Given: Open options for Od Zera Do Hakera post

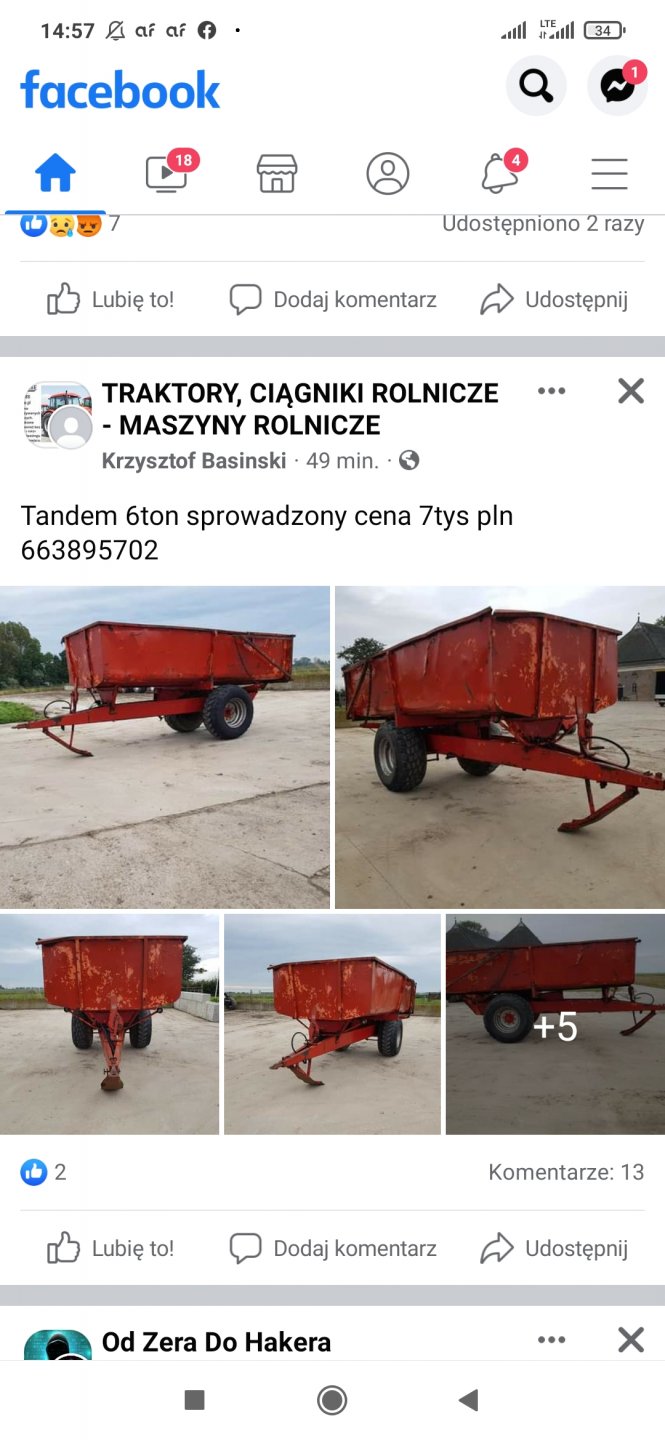Looking at the screenshot, I should [552, 1340].
